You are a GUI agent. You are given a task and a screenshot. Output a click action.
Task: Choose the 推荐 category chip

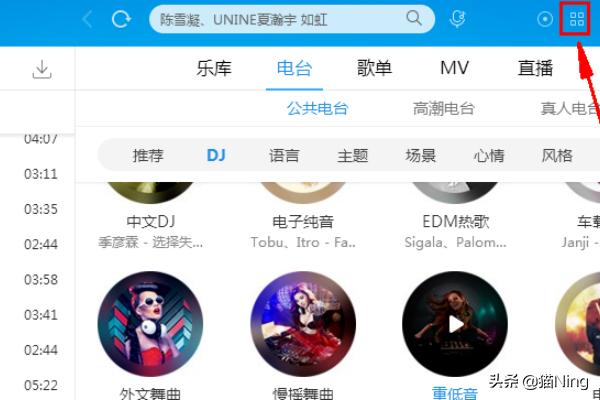(x=148, y=156)
